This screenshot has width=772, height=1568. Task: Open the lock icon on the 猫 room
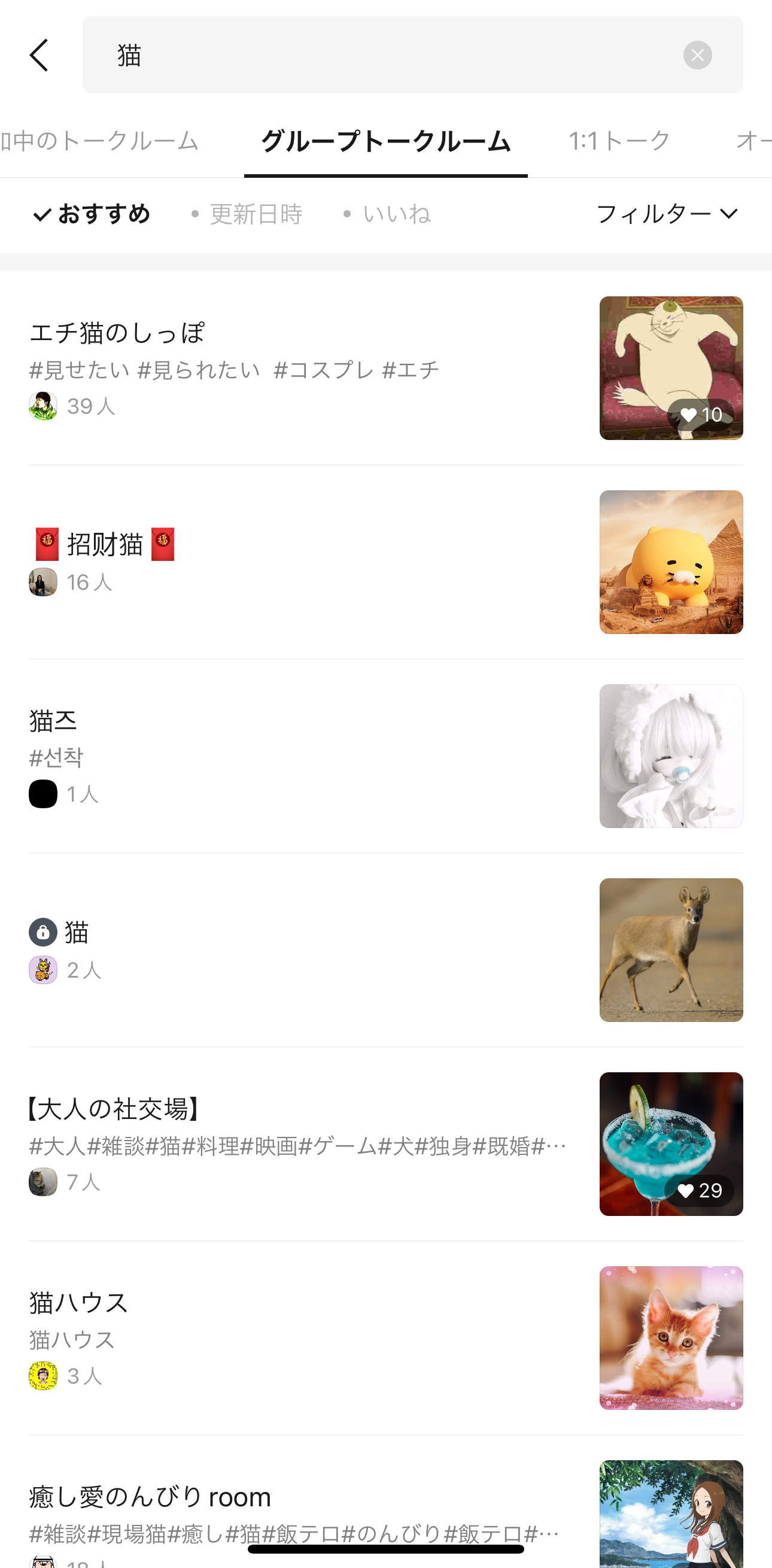point(42,932)
